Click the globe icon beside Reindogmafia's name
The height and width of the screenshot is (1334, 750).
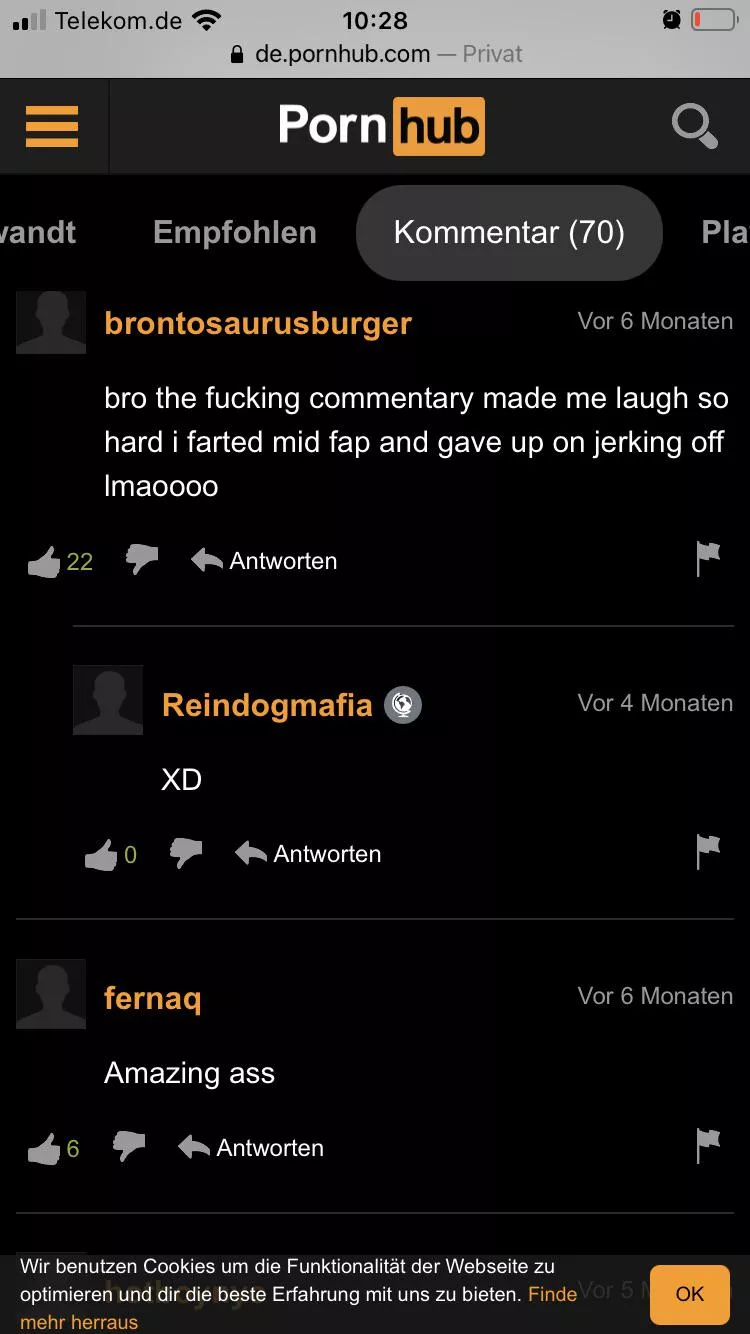tap(403, 704)
